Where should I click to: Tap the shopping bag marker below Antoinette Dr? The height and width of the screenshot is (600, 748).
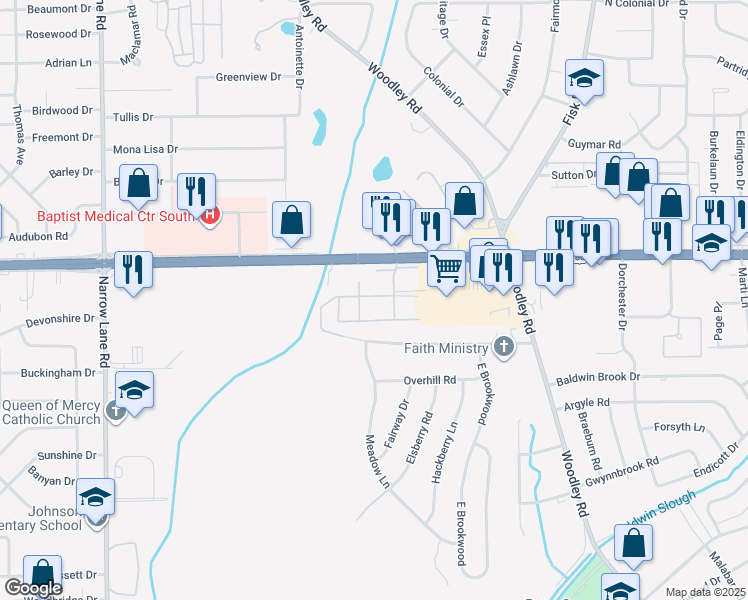[291, 221]
